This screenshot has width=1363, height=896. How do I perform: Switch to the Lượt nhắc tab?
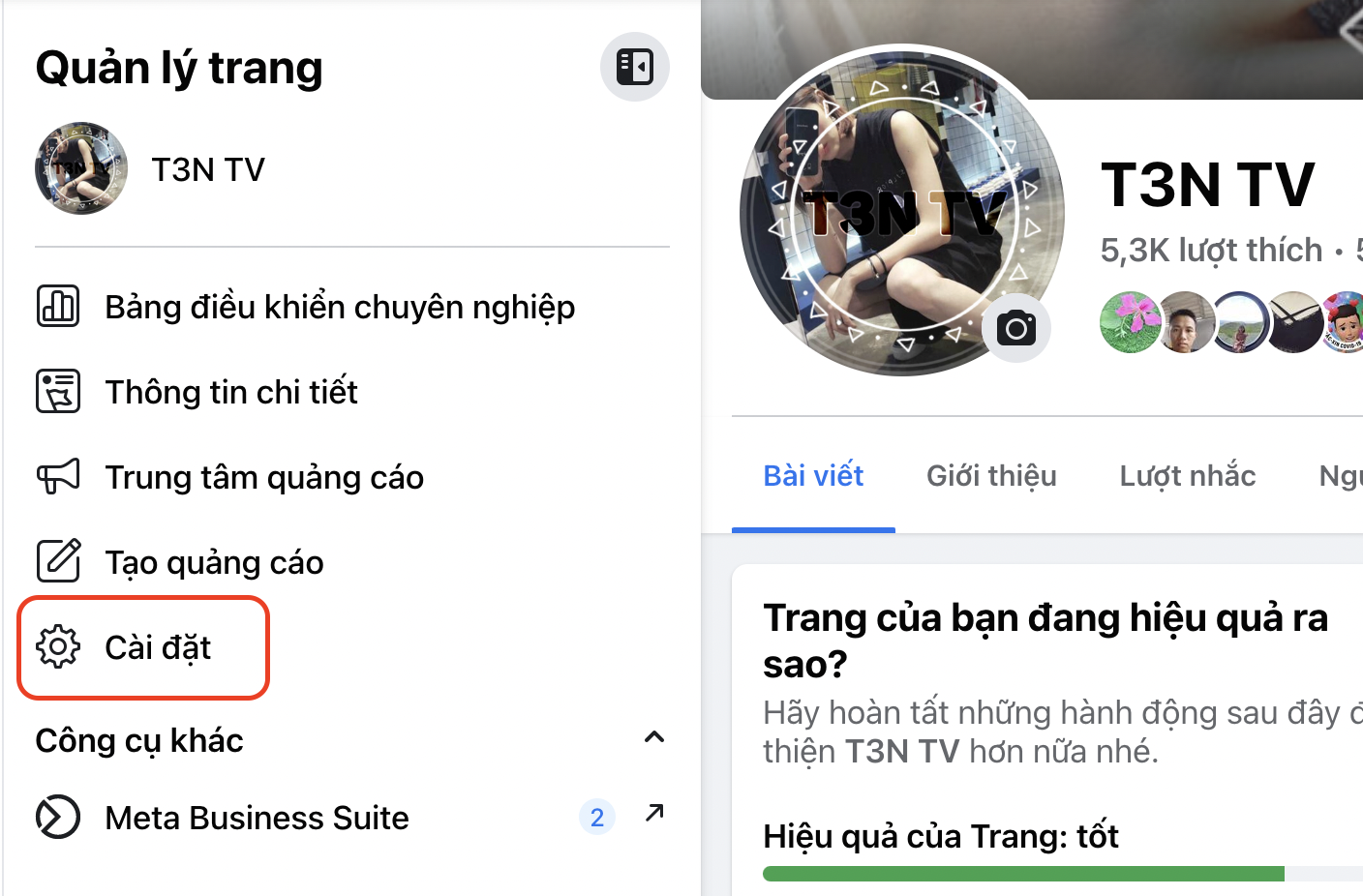coord(1187,476)
